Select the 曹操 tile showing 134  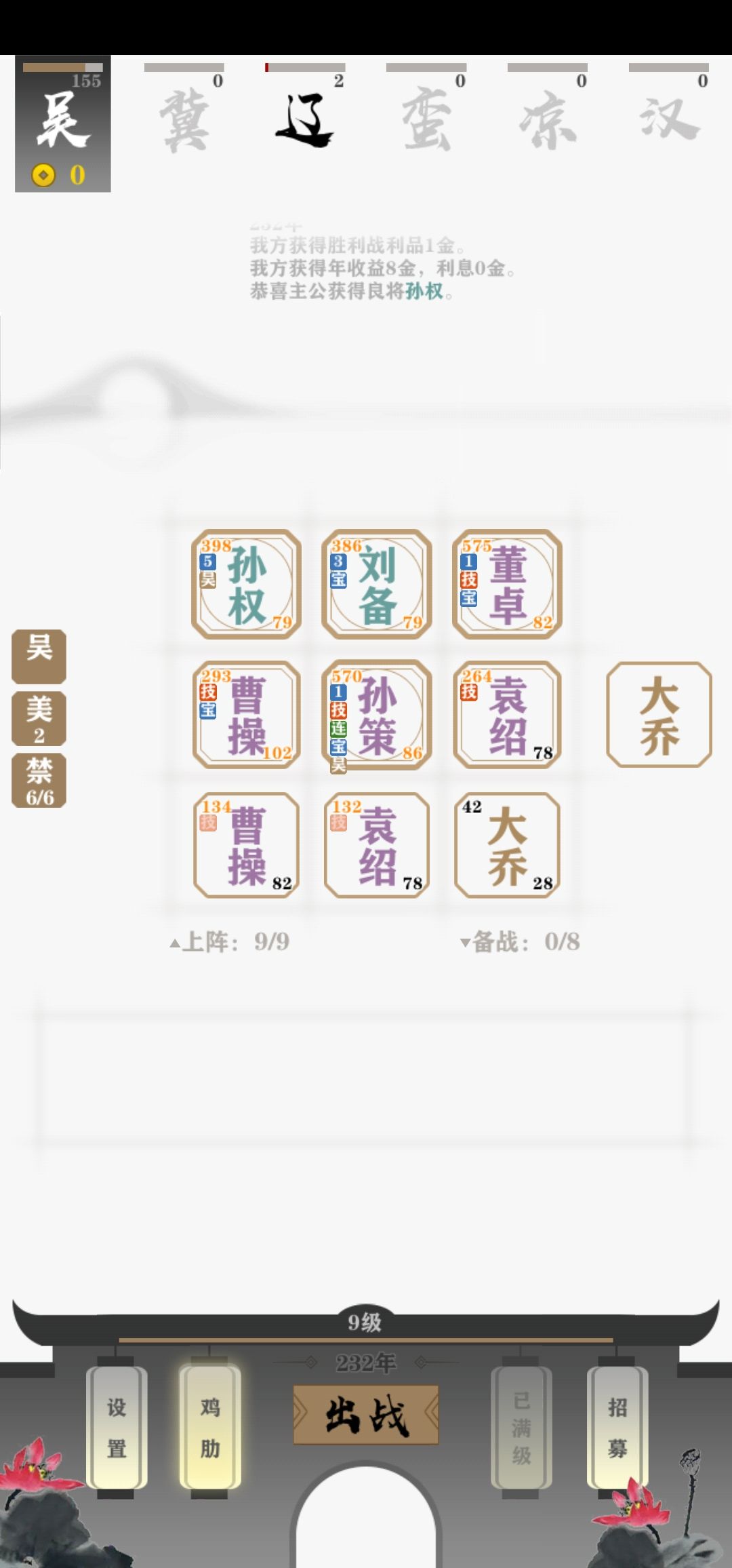246,845
